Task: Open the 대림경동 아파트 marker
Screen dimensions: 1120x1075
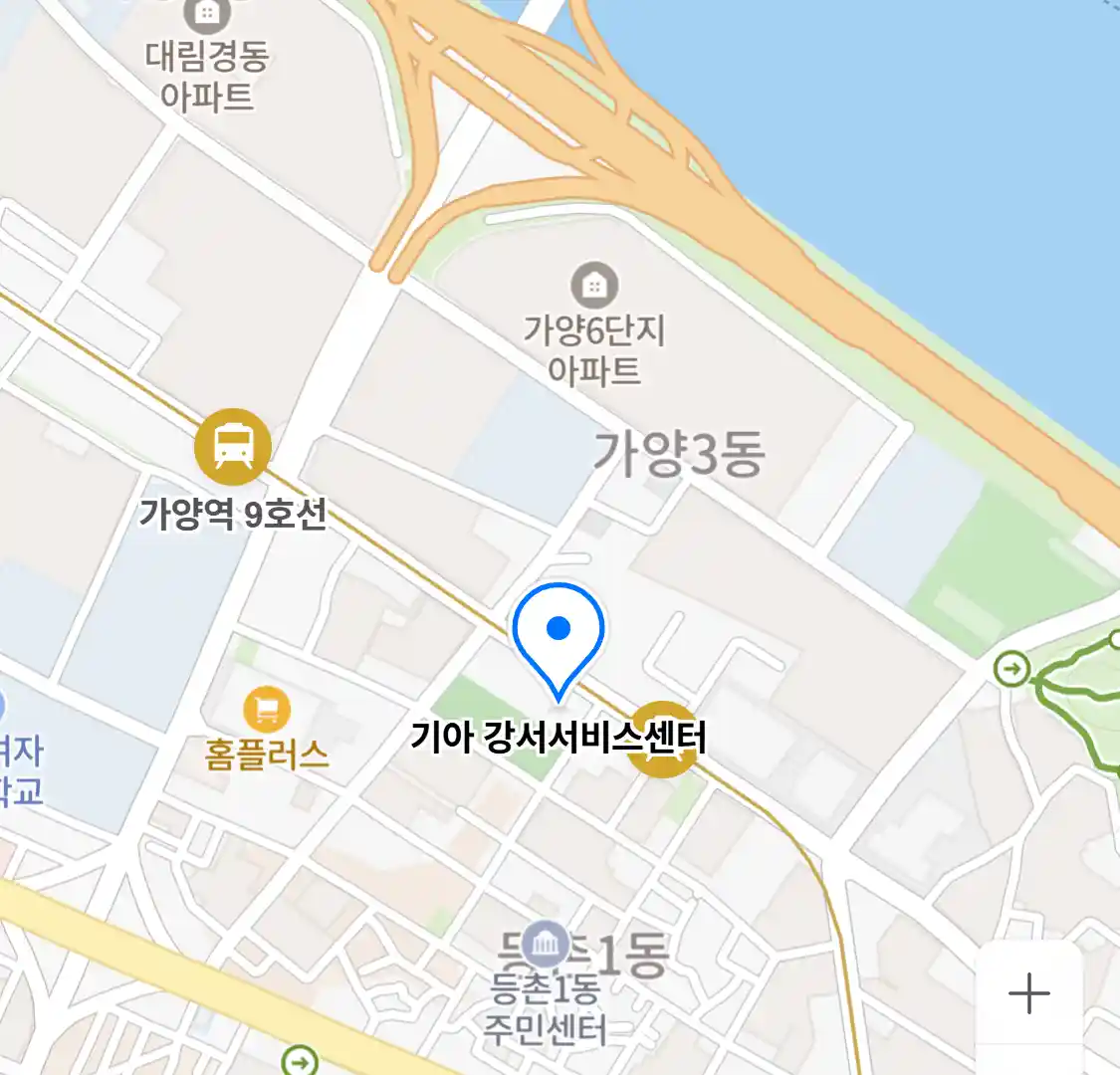Action: pyautogui.click(x=207, y=15)
